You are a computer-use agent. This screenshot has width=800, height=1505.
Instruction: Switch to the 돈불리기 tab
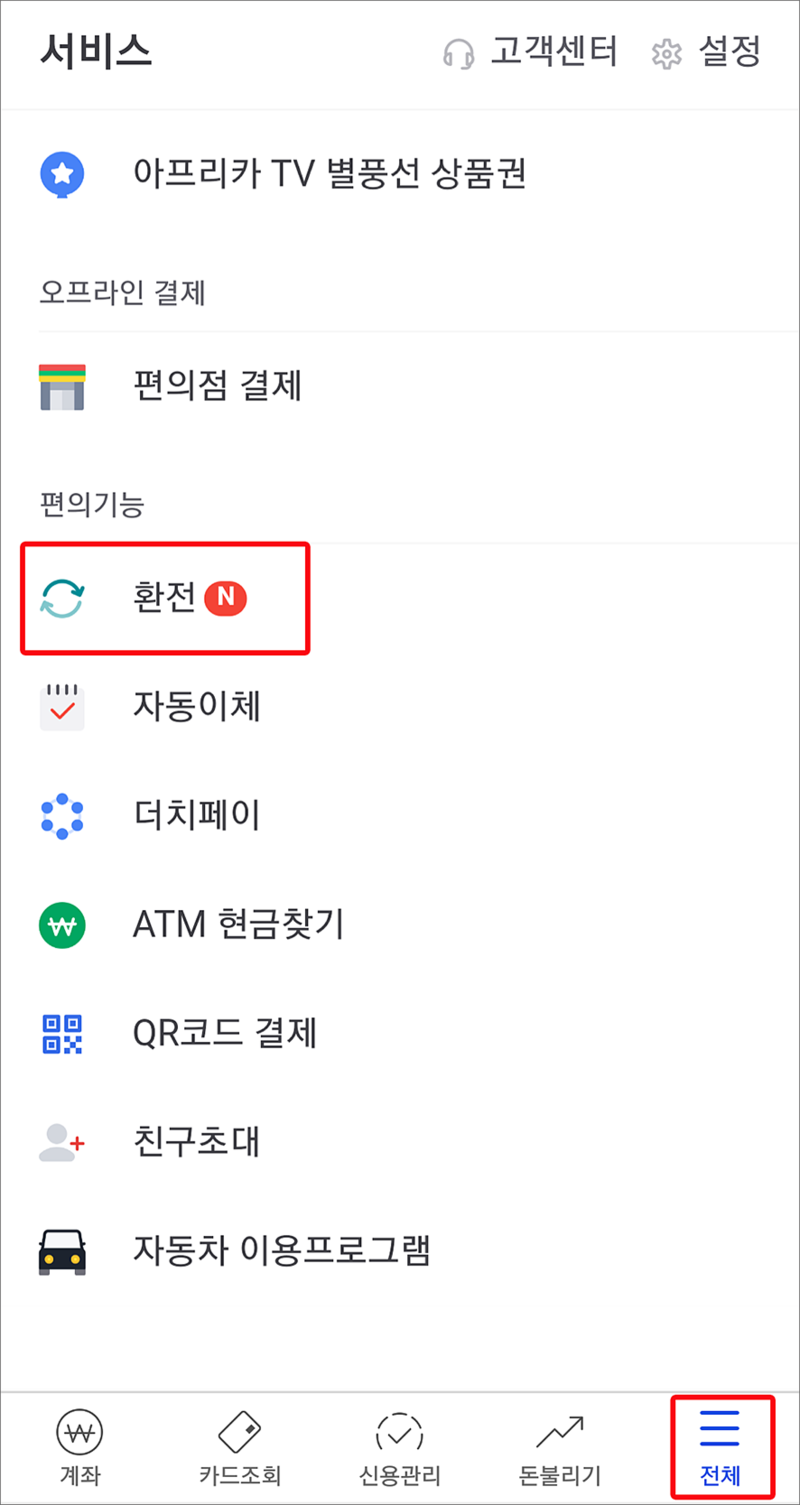[560, 1447]
